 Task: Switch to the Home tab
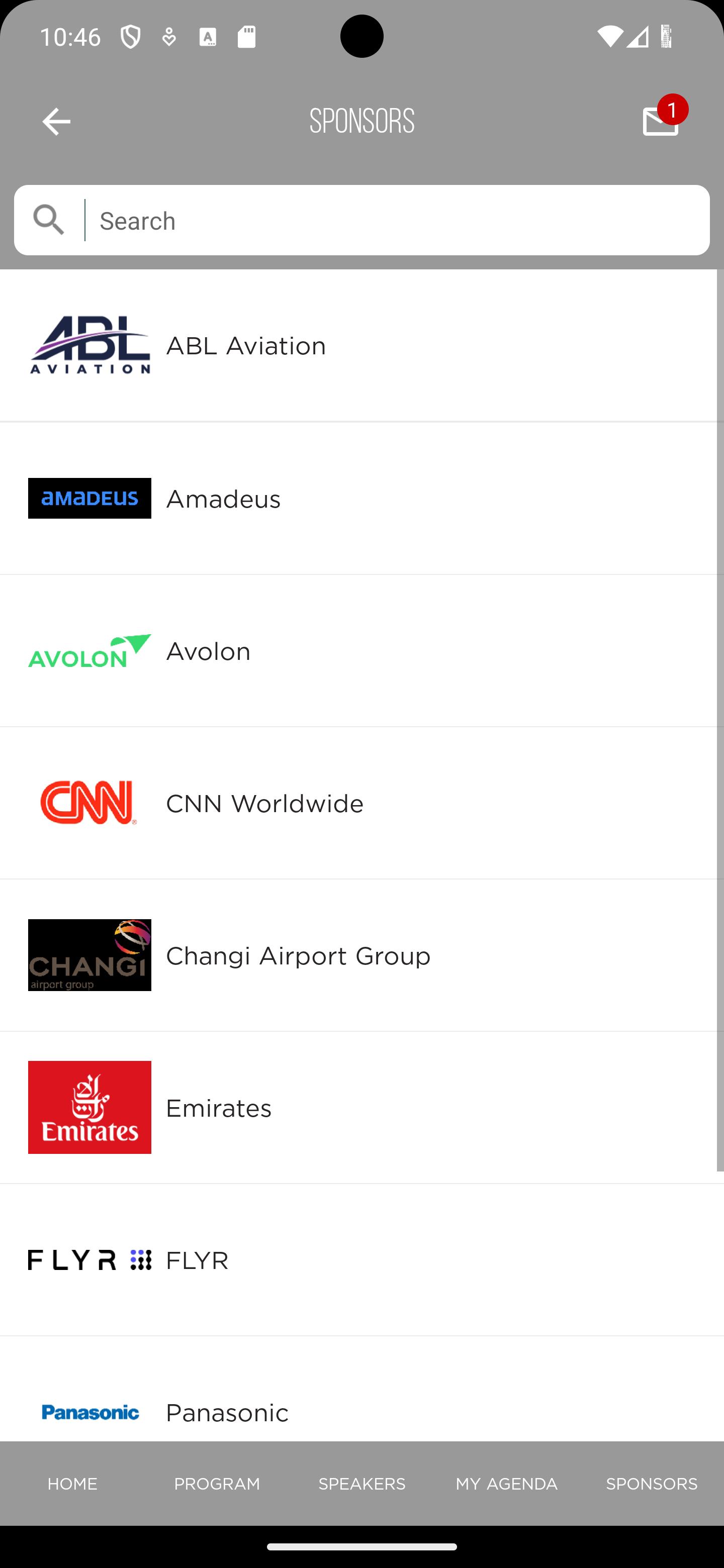pos(72,1484)
